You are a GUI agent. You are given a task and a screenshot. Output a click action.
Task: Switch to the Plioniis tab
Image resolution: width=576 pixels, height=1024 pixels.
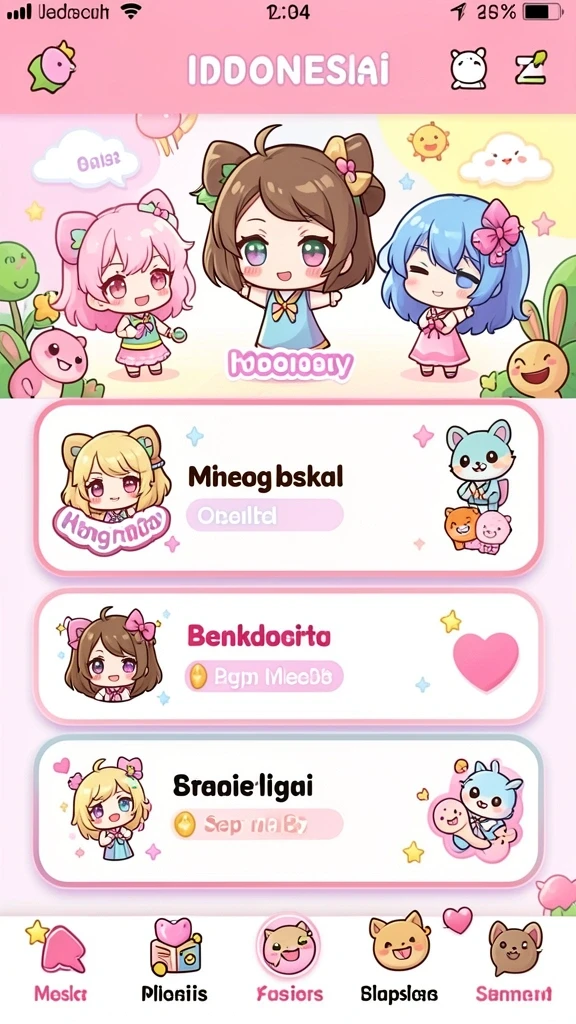click(x=174, y=961)
